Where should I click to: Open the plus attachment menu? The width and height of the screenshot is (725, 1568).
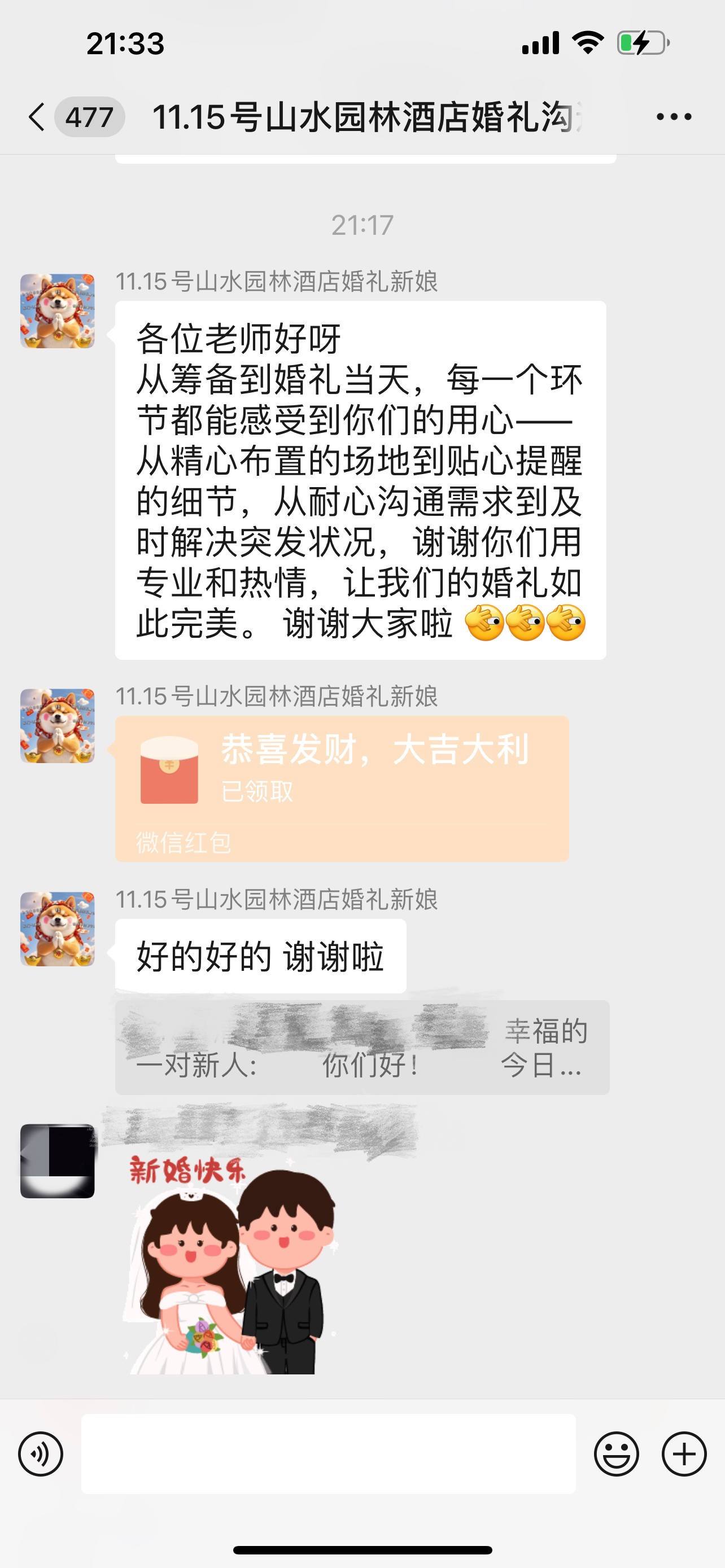point(684,1454)
